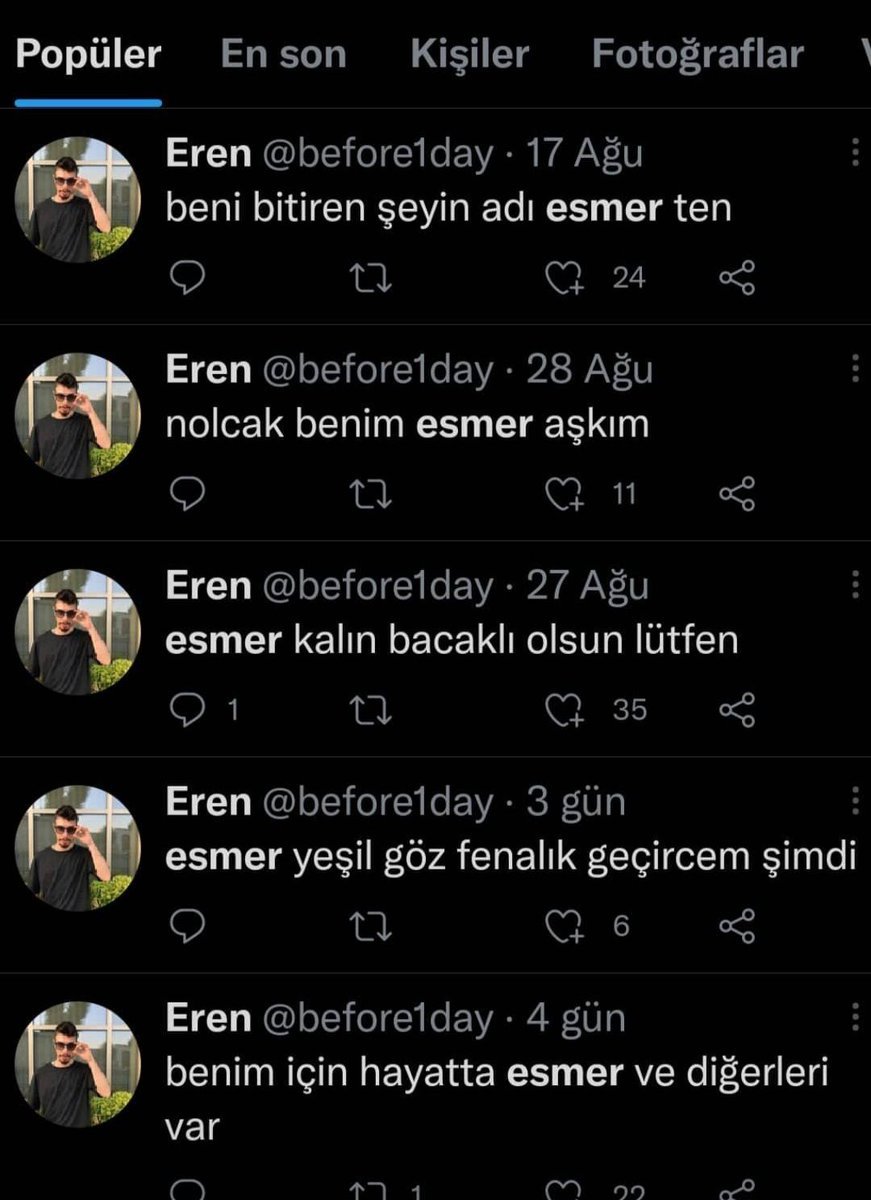Switch to the Kişiler tab
871x1200 pixels.
(469, 55)
